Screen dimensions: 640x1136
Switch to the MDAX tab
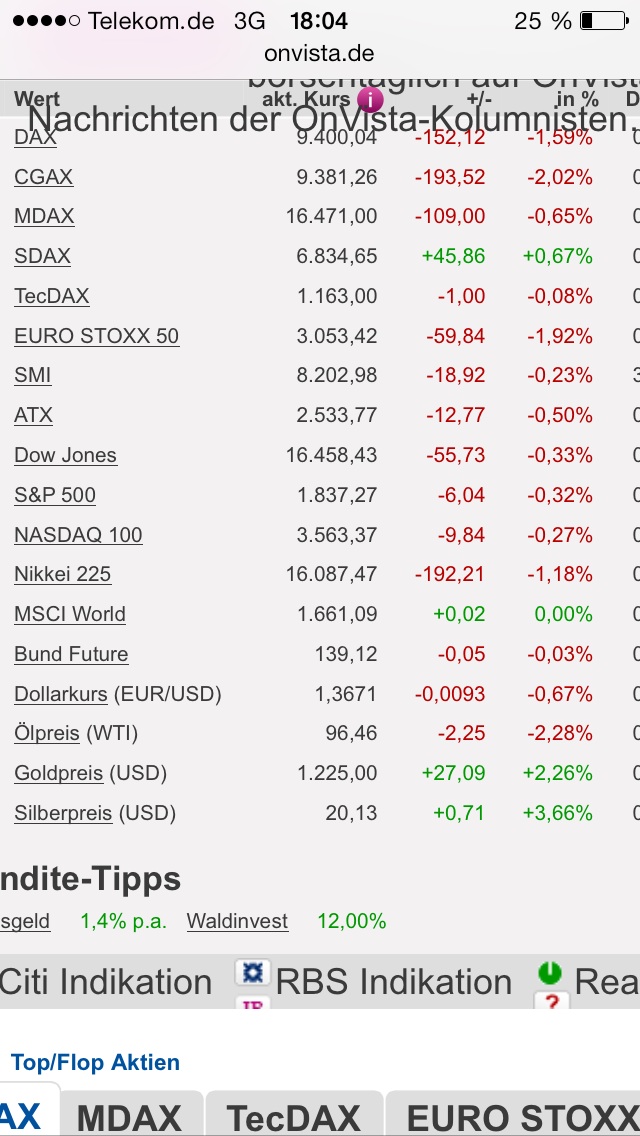pos(130,1117)
